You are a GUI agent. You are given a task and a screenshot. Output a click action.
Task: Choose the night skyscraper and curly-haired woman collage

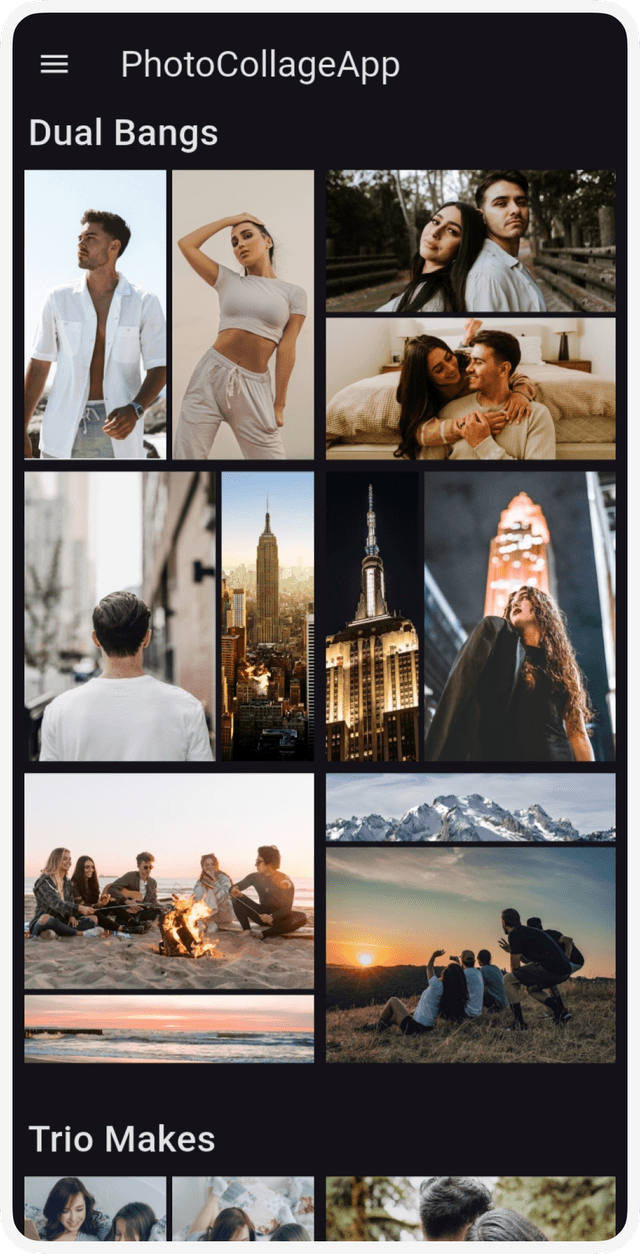pyautogui.click(x=470, y=616)
